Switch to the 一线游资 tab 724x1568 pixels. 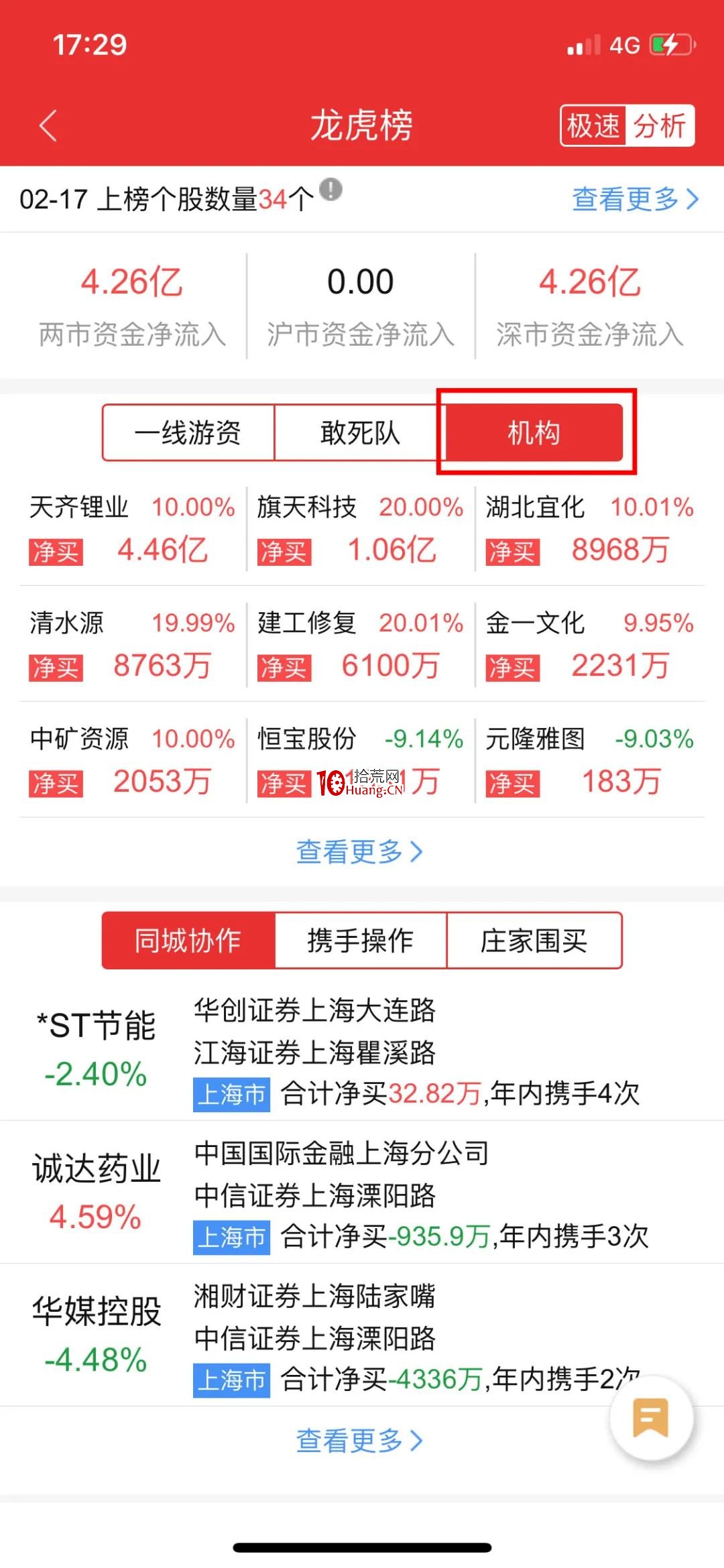coord(188,432)
